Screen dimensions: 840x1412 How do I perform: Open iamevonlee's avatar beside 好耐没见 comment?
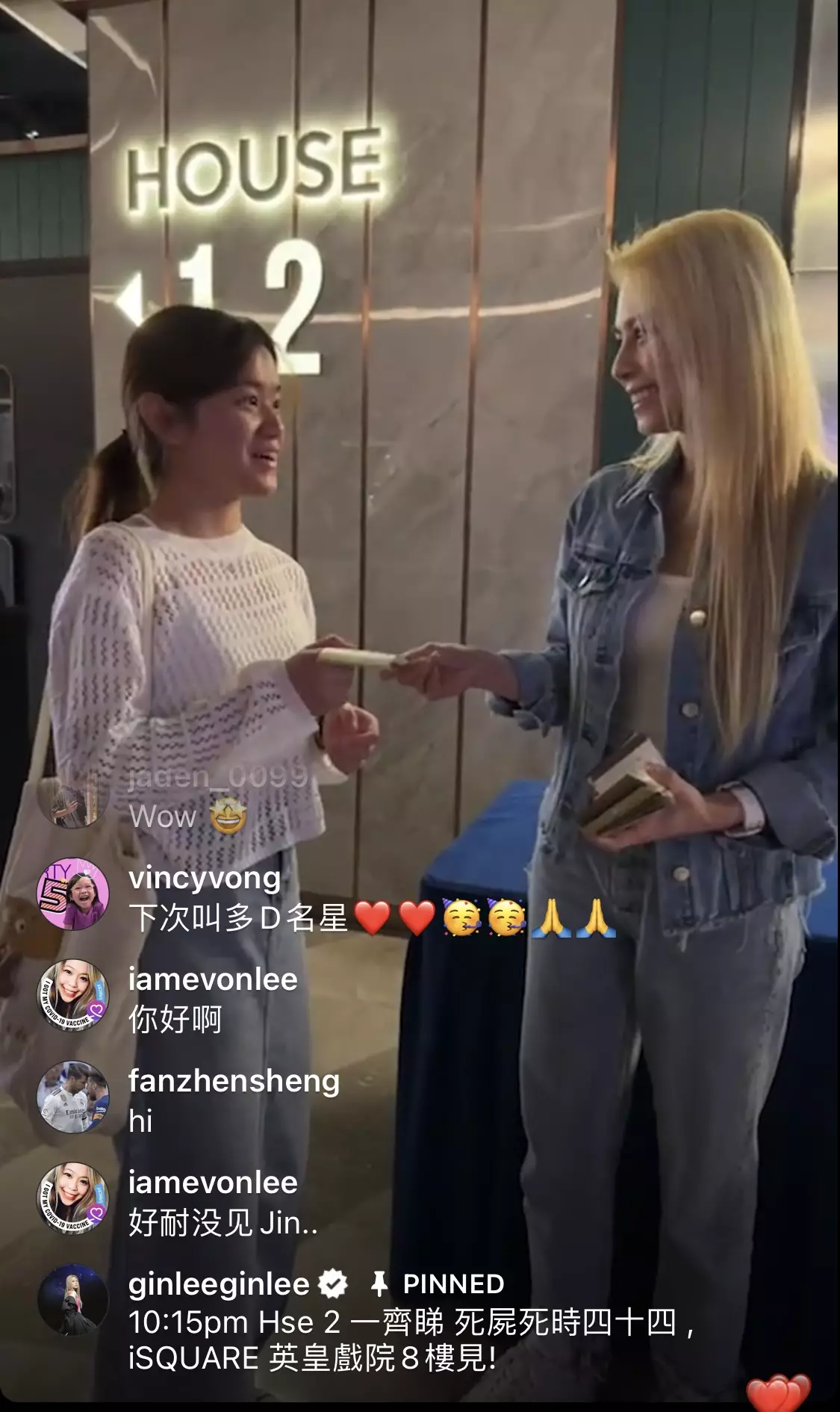coord(73,1198)
